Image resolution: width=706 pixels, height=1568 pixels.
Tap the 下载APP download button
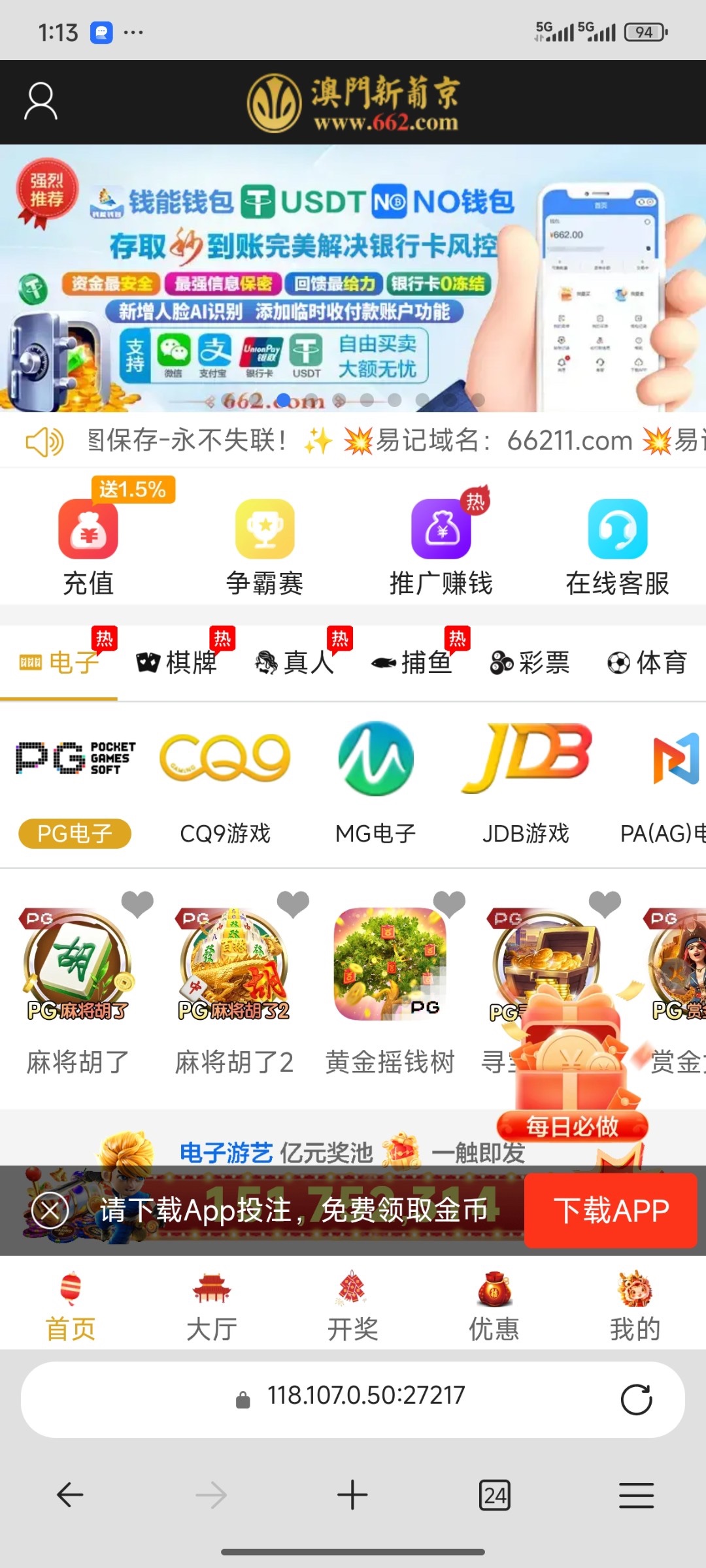point(611,1210)
